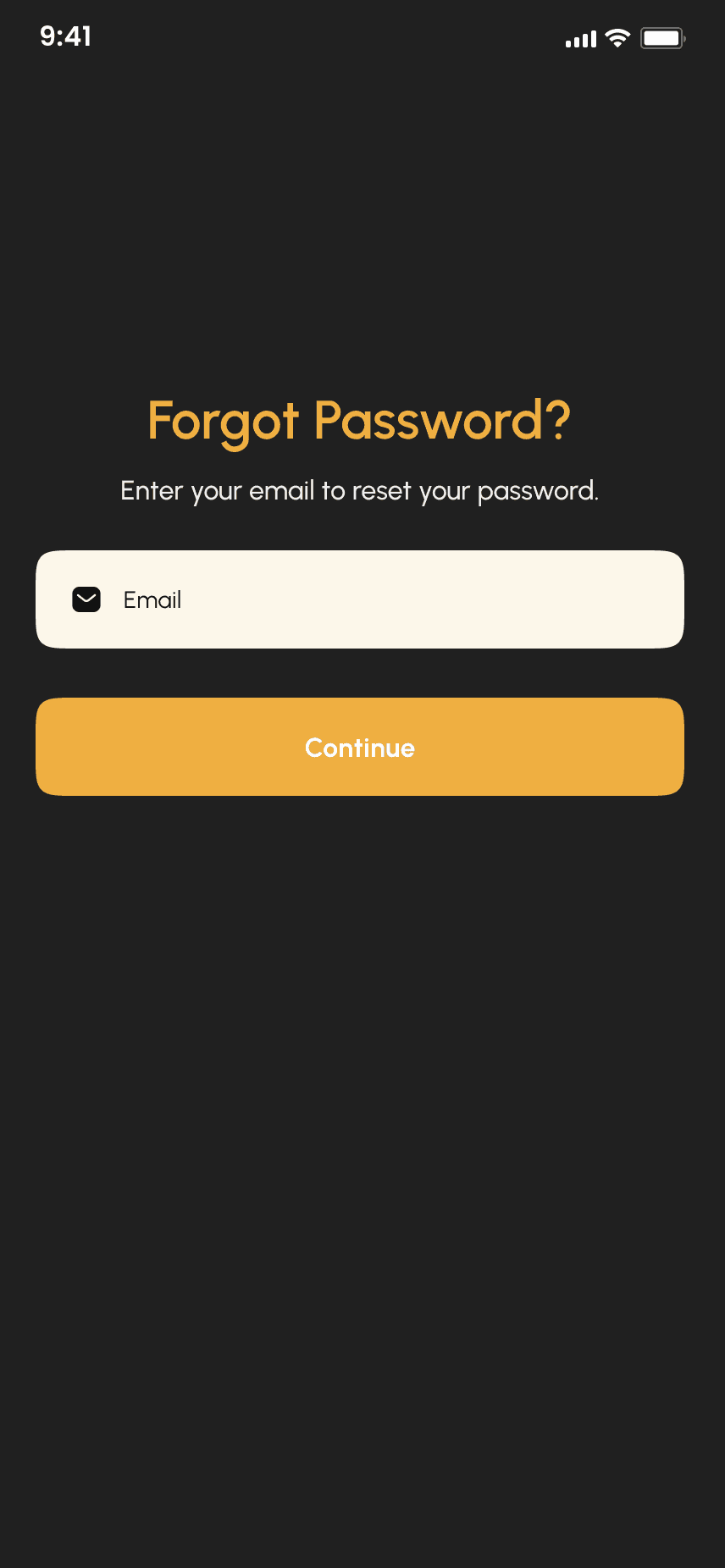Screen dimensions: 725x1568
Task: Click the Forgot Password heading
Action: [359, 418]
